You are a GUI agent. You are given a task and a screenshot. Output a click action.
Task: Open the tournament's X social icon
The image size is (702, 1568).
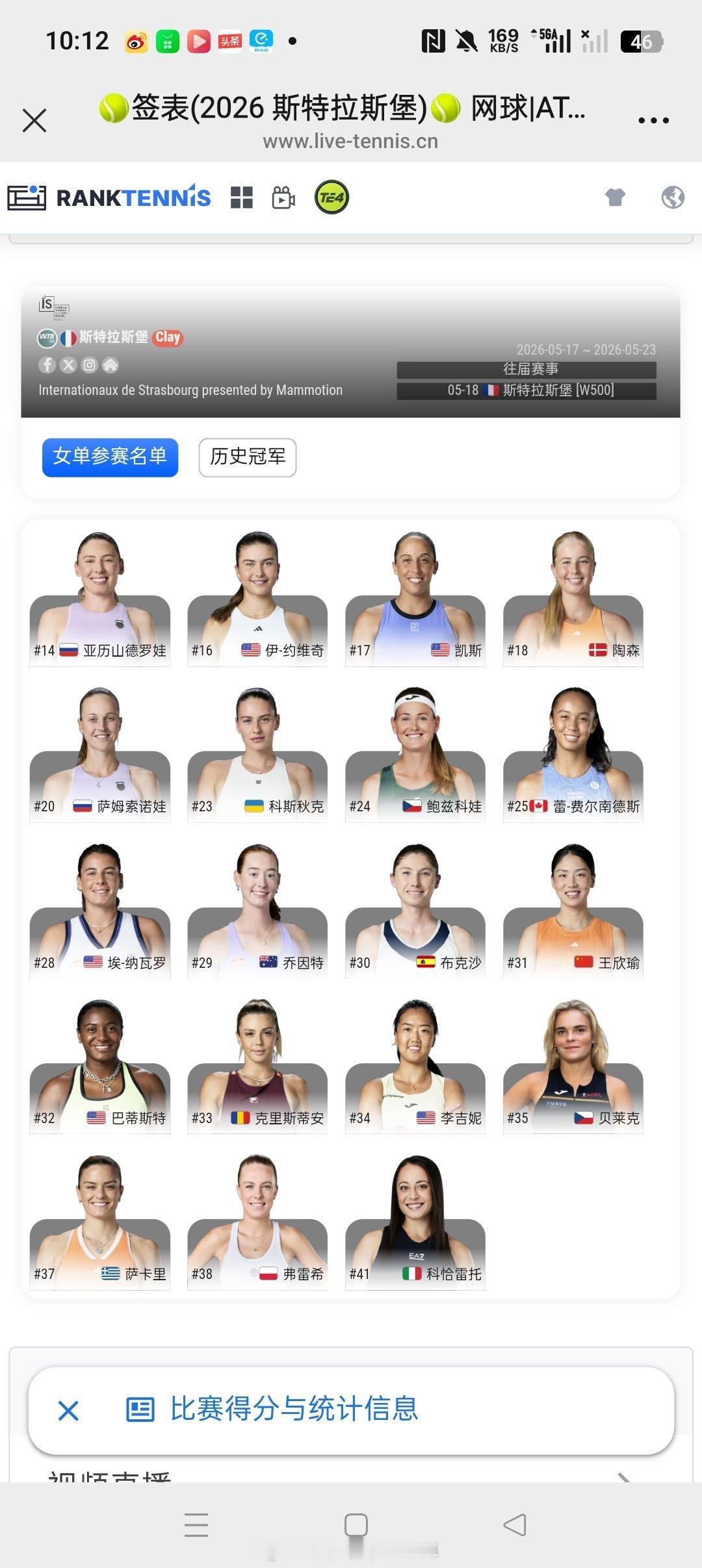68,366
